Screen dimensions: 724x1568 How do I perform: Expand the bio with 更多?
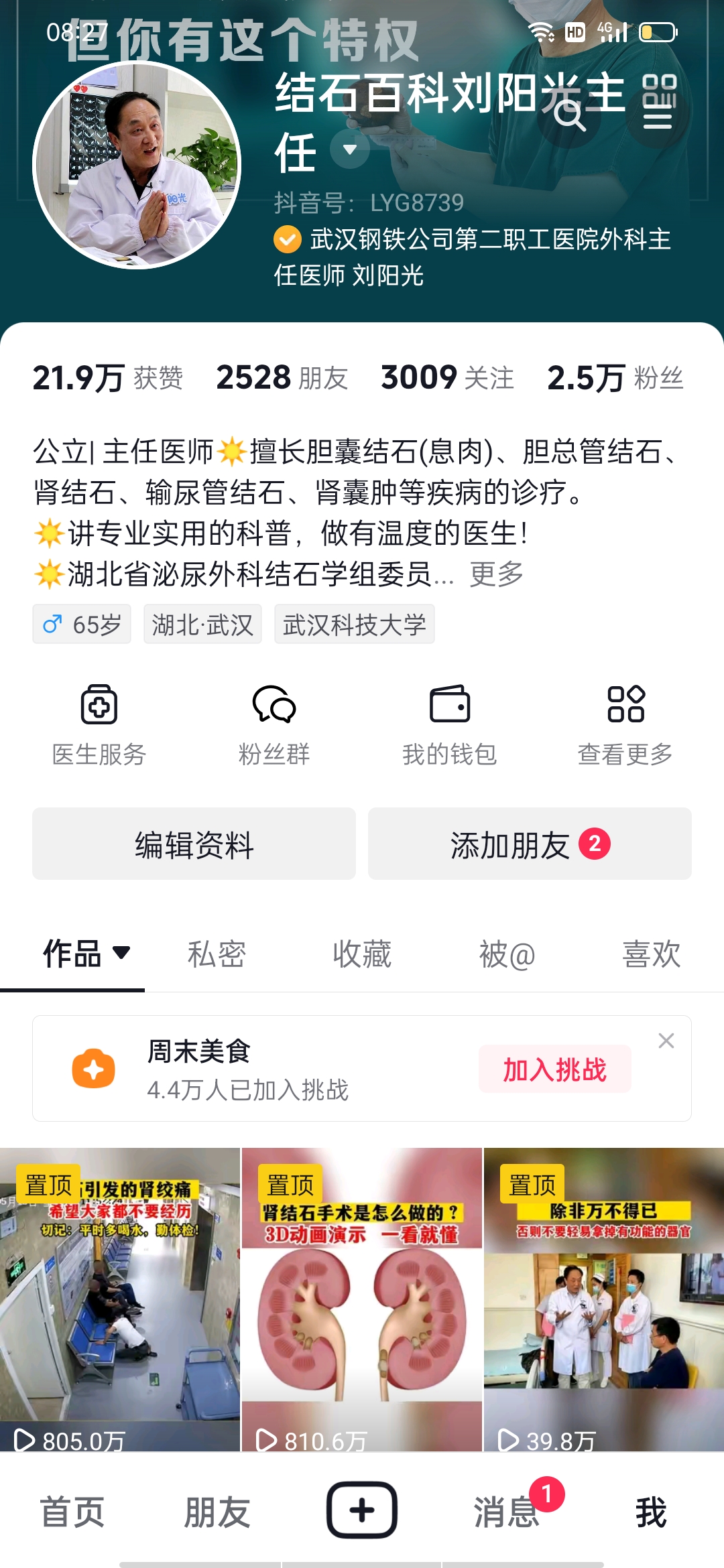click(x=496, y=574)
